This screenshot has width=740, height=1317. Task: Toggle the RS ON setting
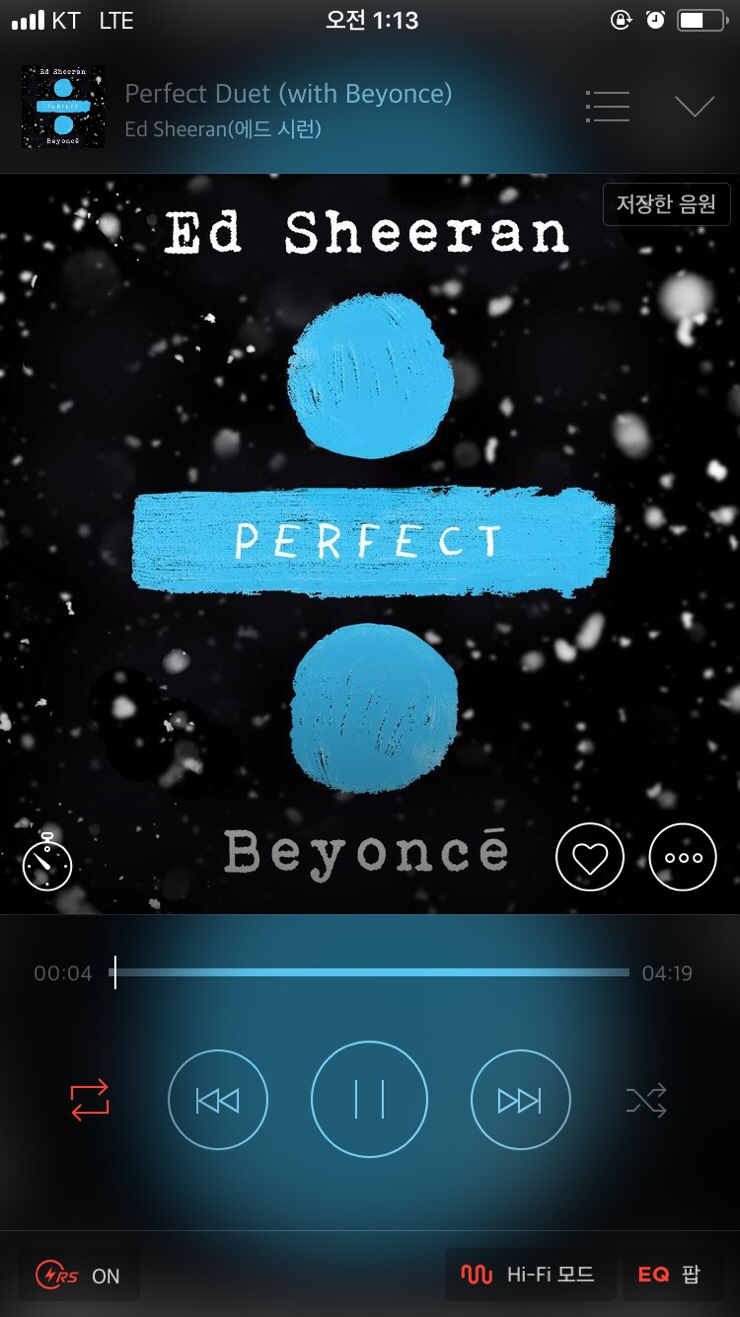coord(78,1275)
